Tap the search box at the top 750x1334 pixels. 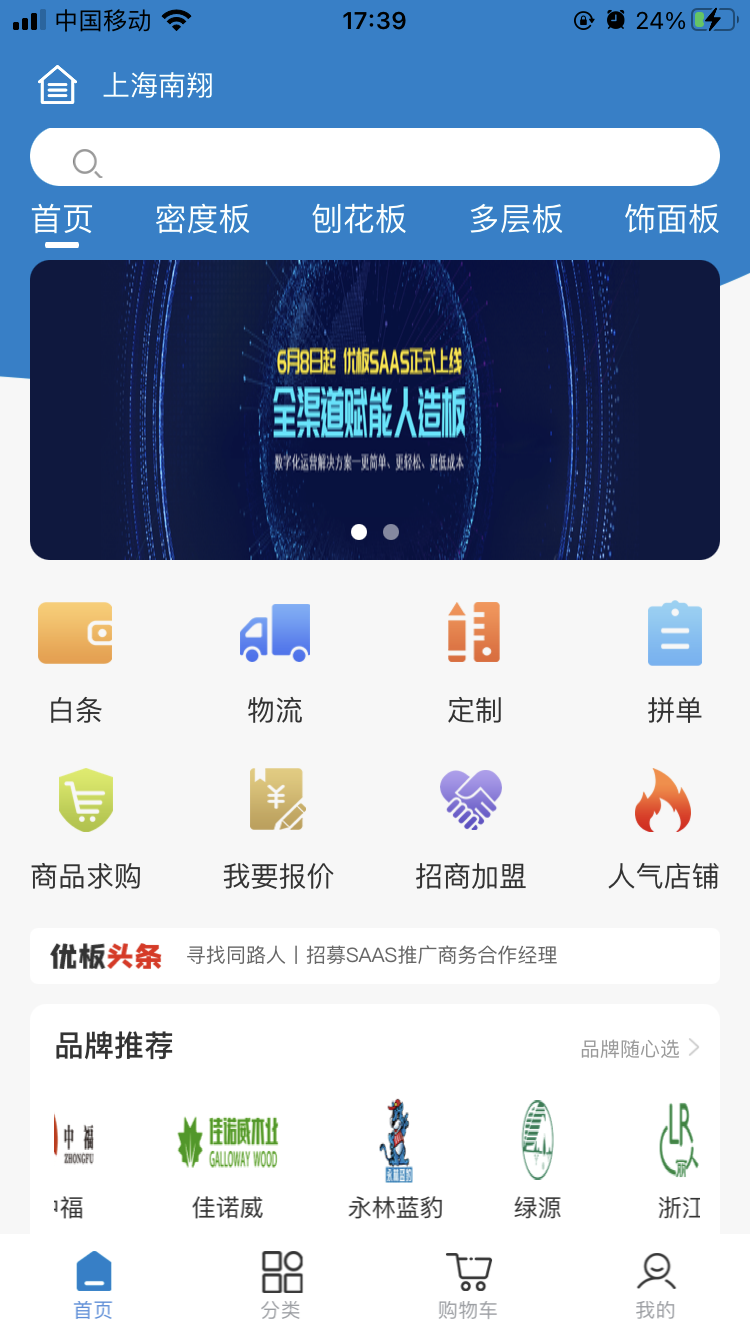[375, 158]
